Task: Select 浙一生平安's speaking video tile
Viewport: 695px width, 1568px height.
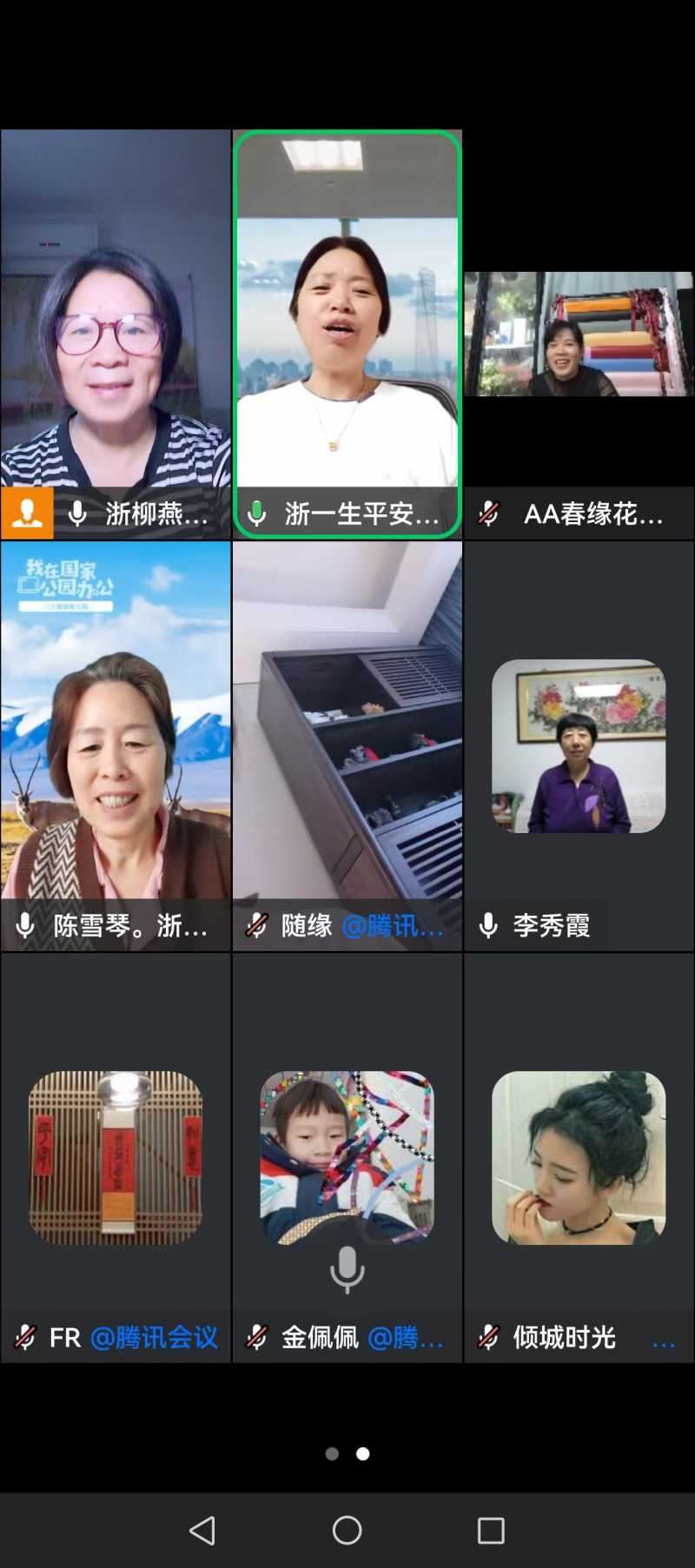Action: point(347,334)
